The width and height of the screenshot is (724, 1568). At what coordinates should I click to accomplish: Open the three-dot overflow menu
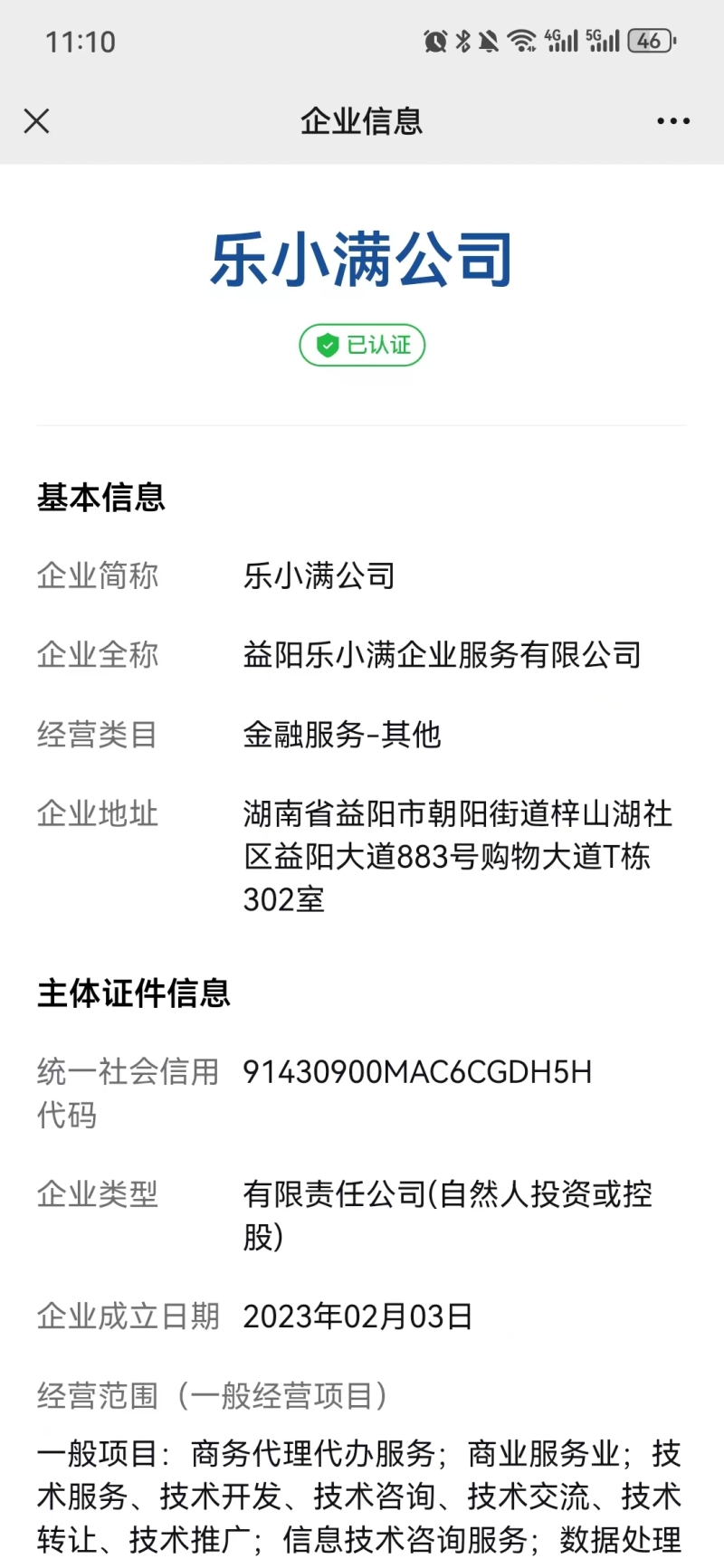(x=672, y=121)
